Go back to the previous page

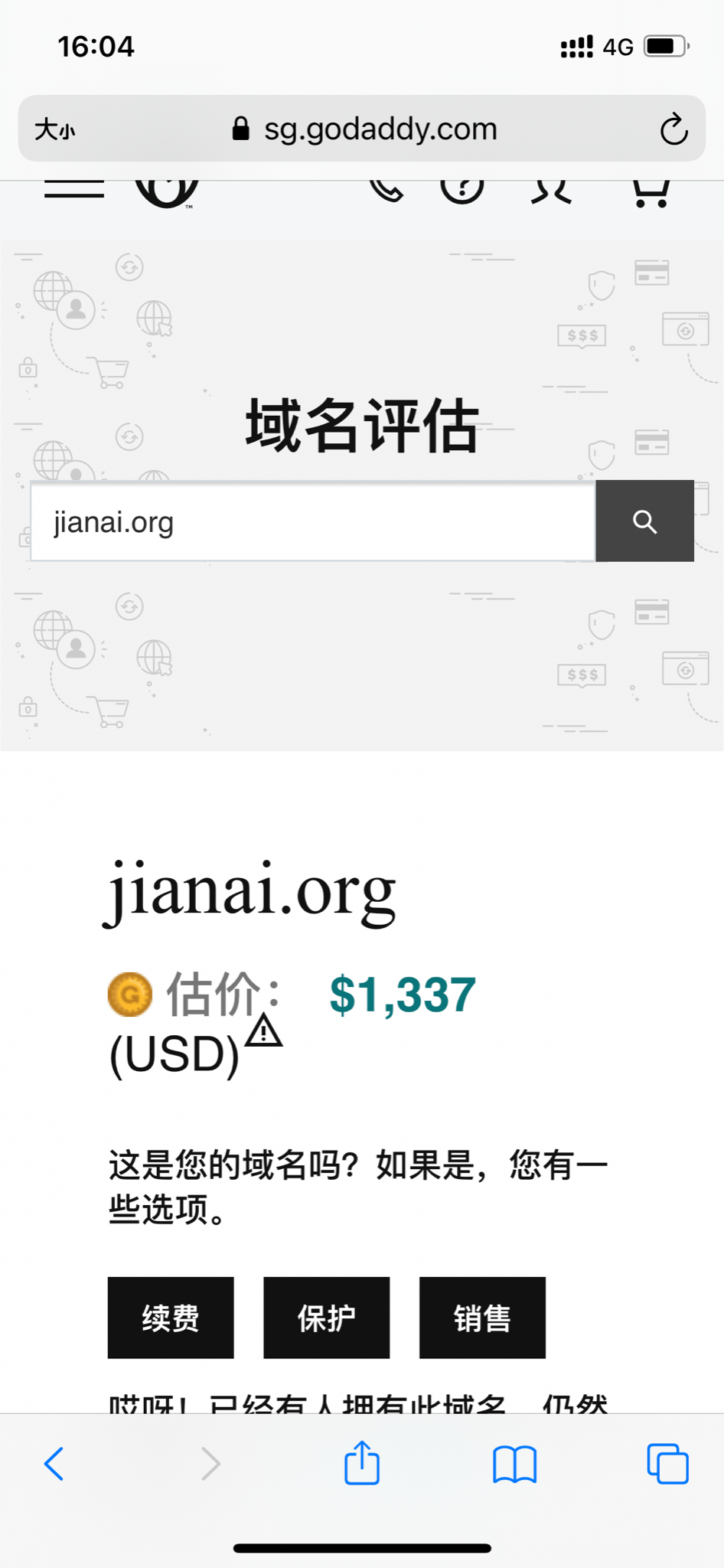pos(54,1464)
